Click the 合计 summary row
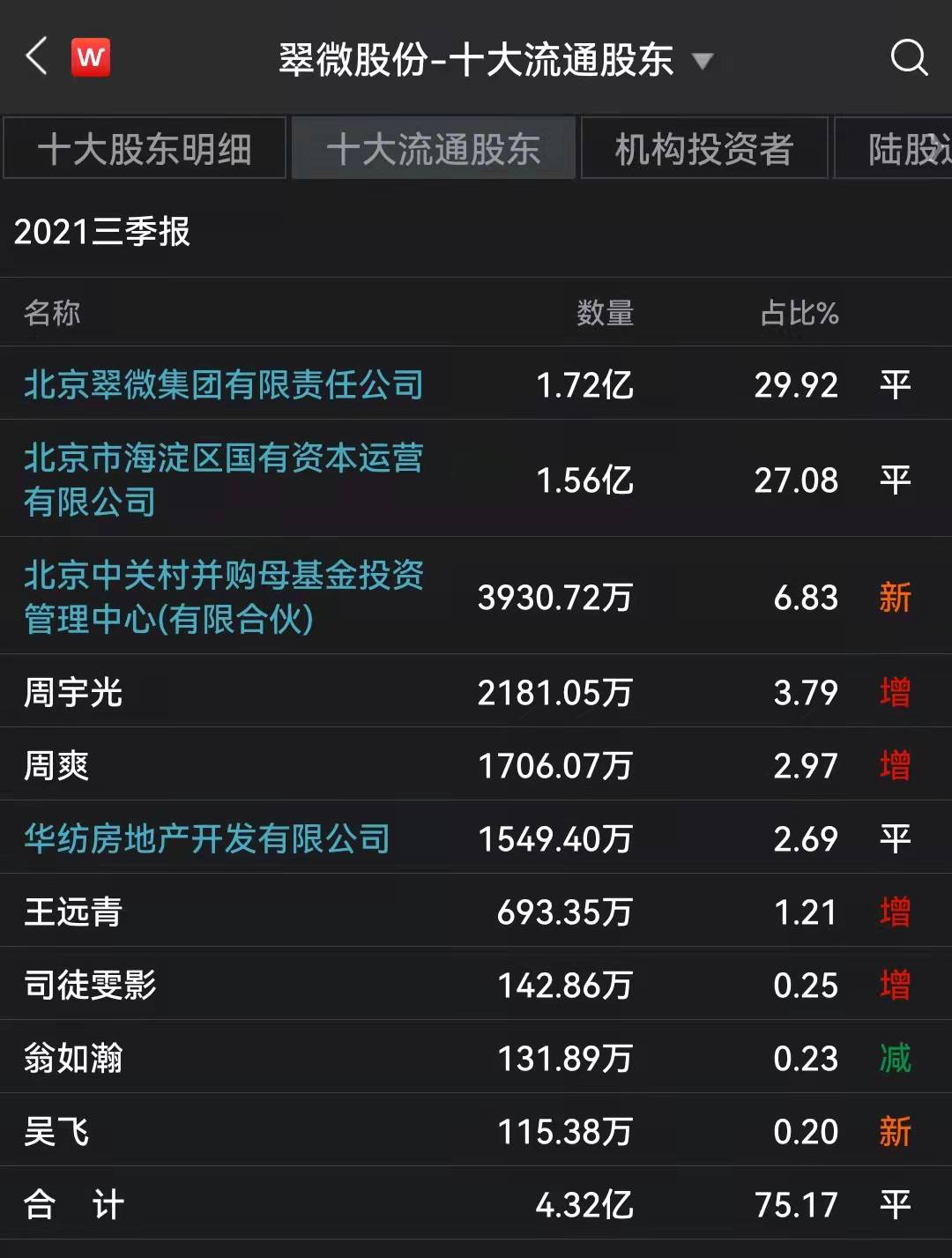Viewport: 952px width, 1258px height. point(76,1202)
